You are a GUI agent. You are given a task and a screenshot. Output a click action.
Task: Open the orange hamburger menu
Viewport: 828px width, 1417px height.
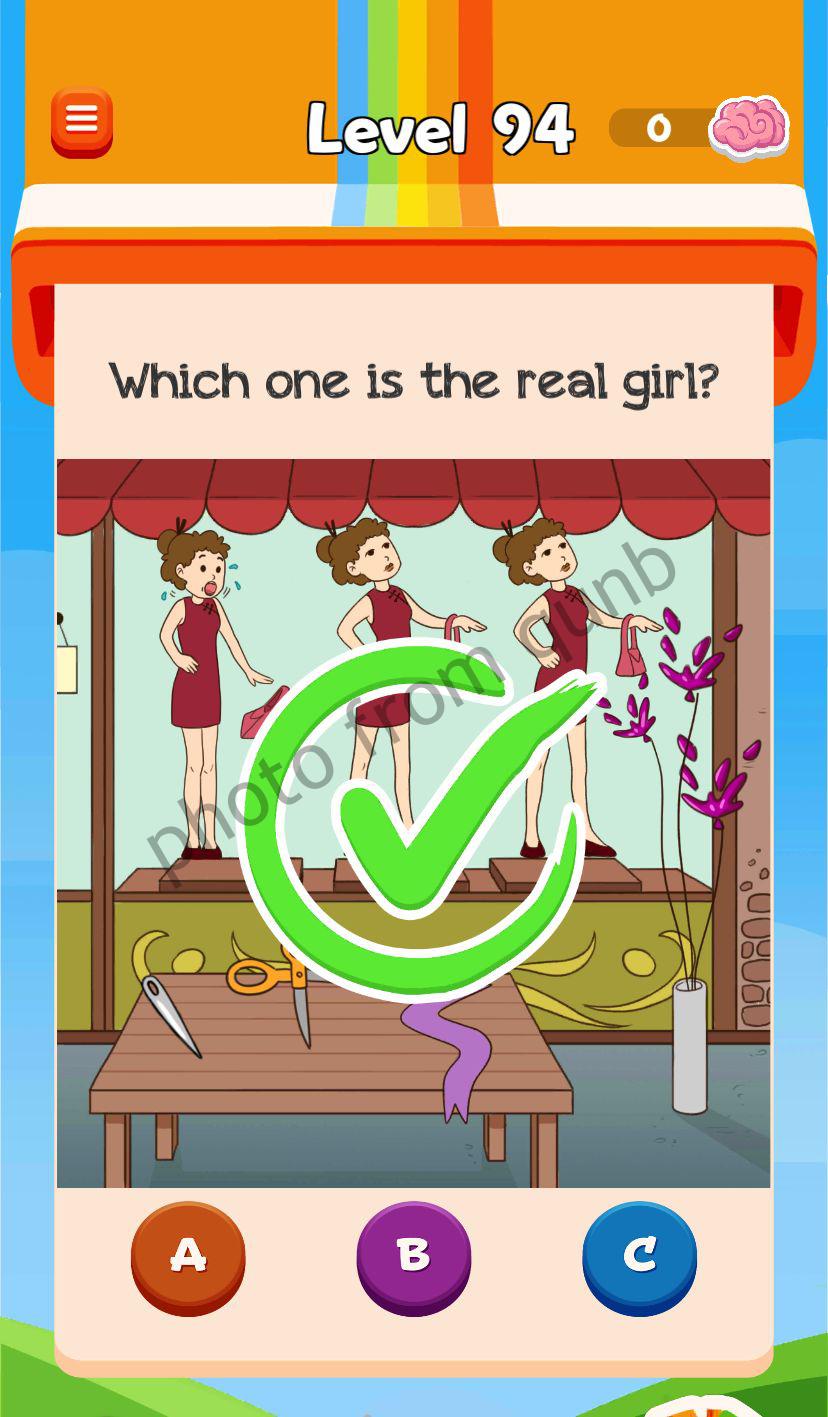click(82, 122)
